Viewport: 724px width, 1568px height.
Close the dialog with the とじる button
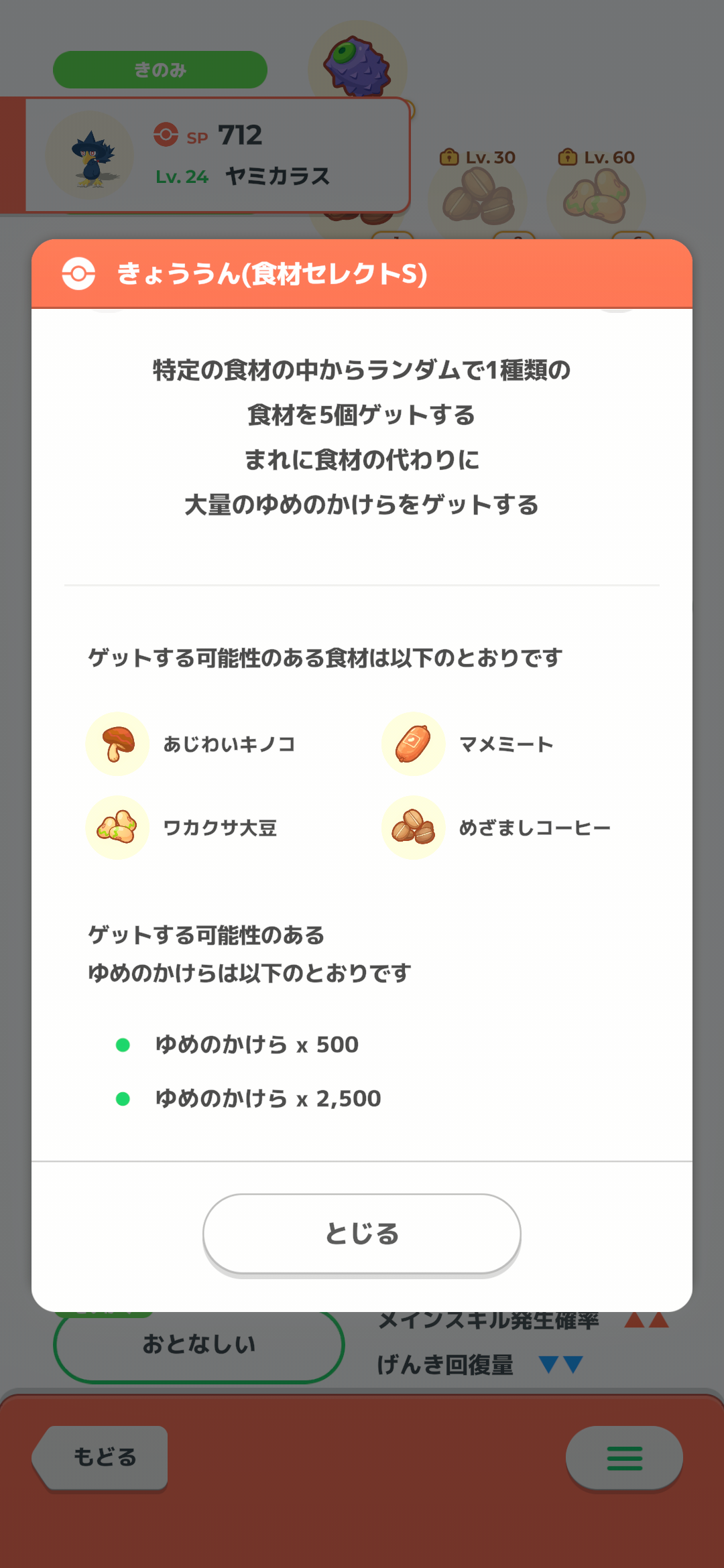[x=362, y=1234]
